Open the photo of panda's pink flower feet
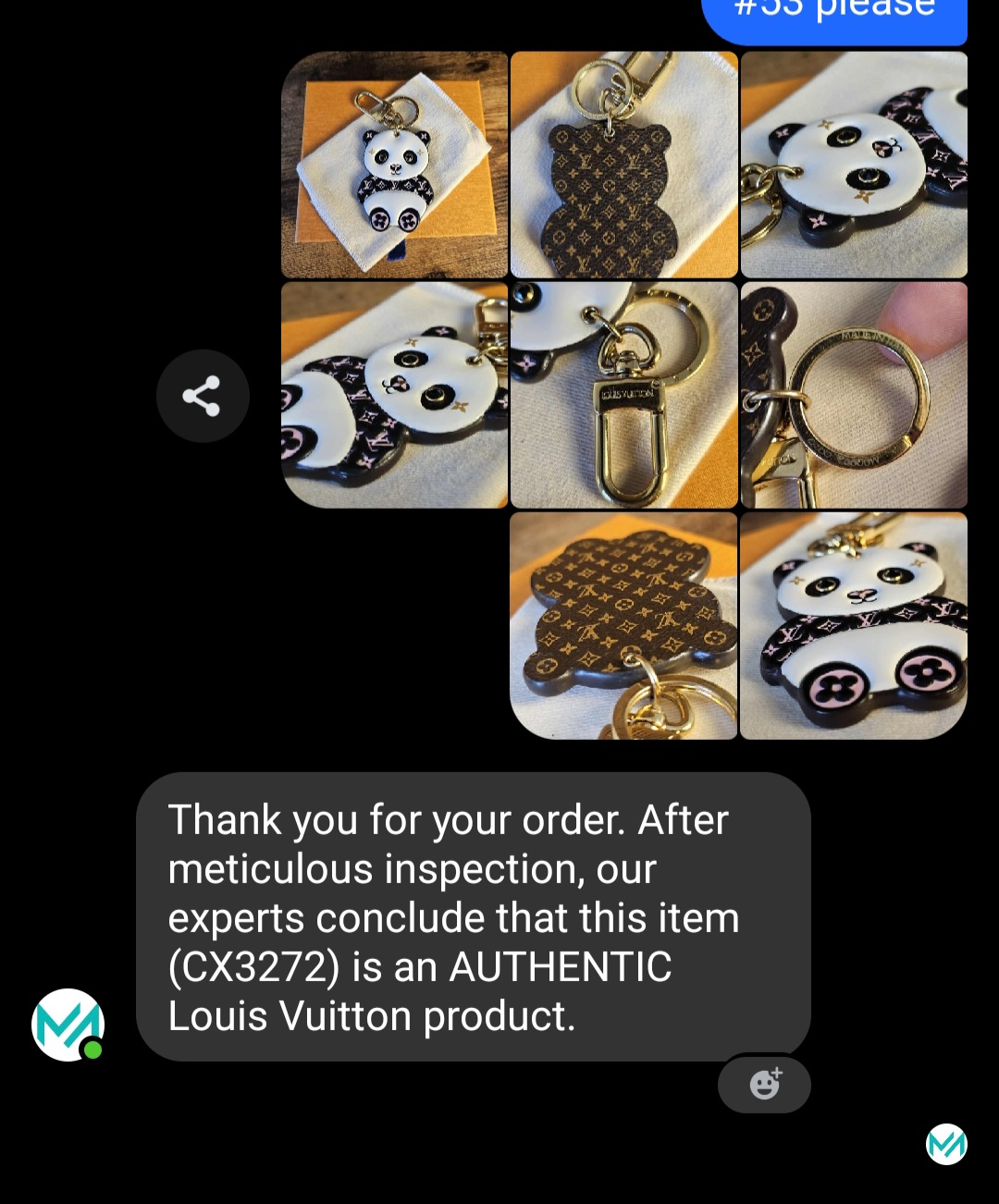This screenshot has height=1204, width=999. tap(853, 625)
